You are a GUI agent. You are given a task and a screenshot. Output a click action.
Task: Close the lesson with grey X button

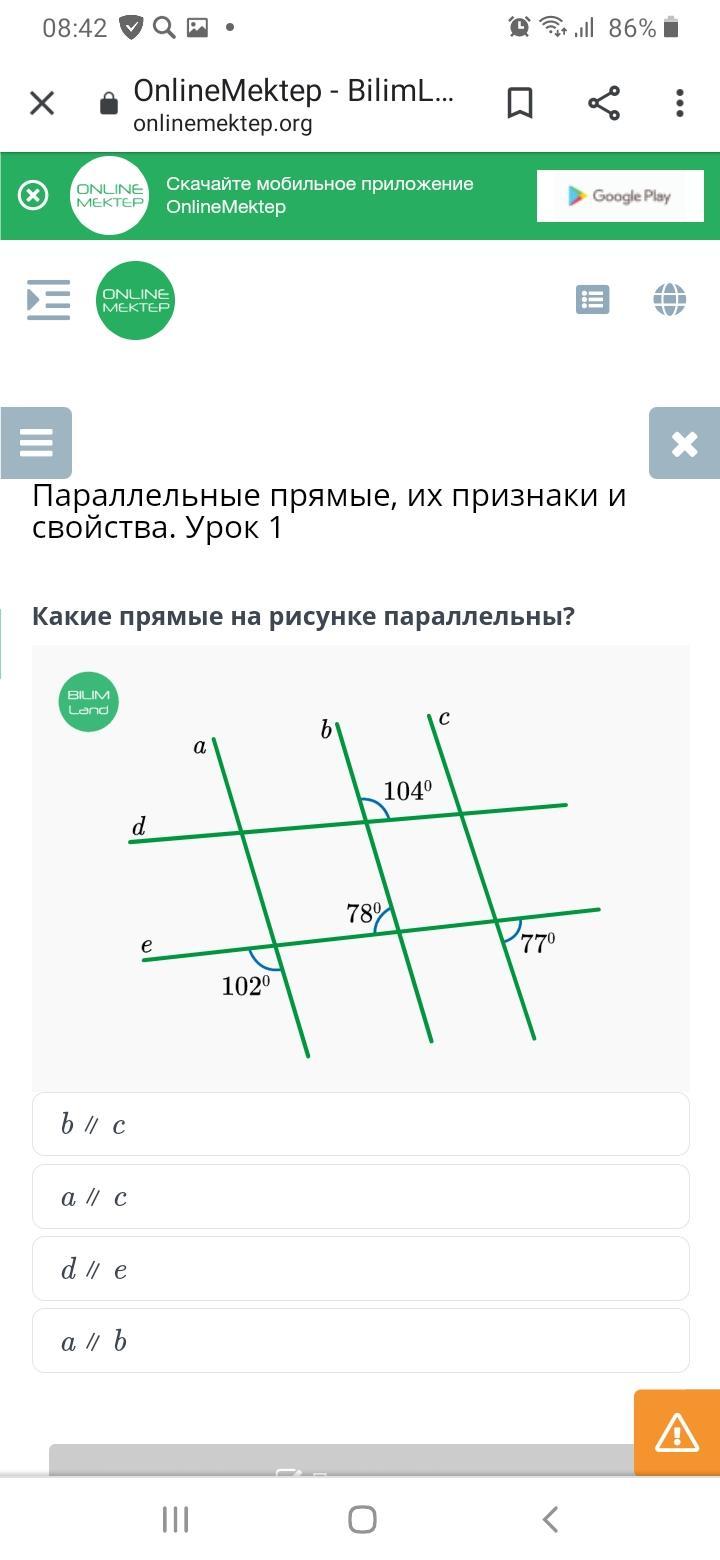coord(684,443)
